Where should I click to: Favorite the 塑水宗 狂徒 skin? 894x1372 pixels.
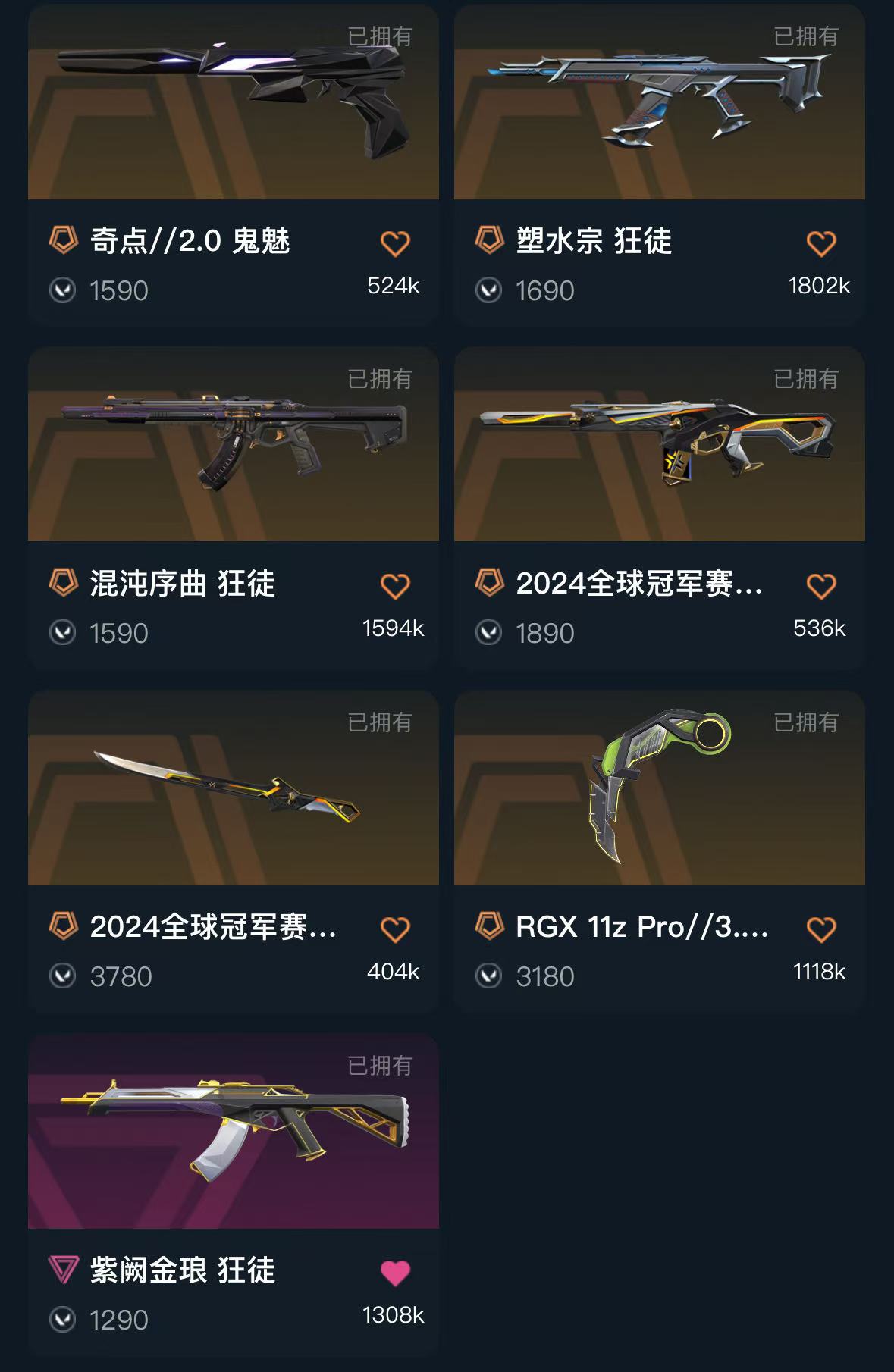[821, 244]
